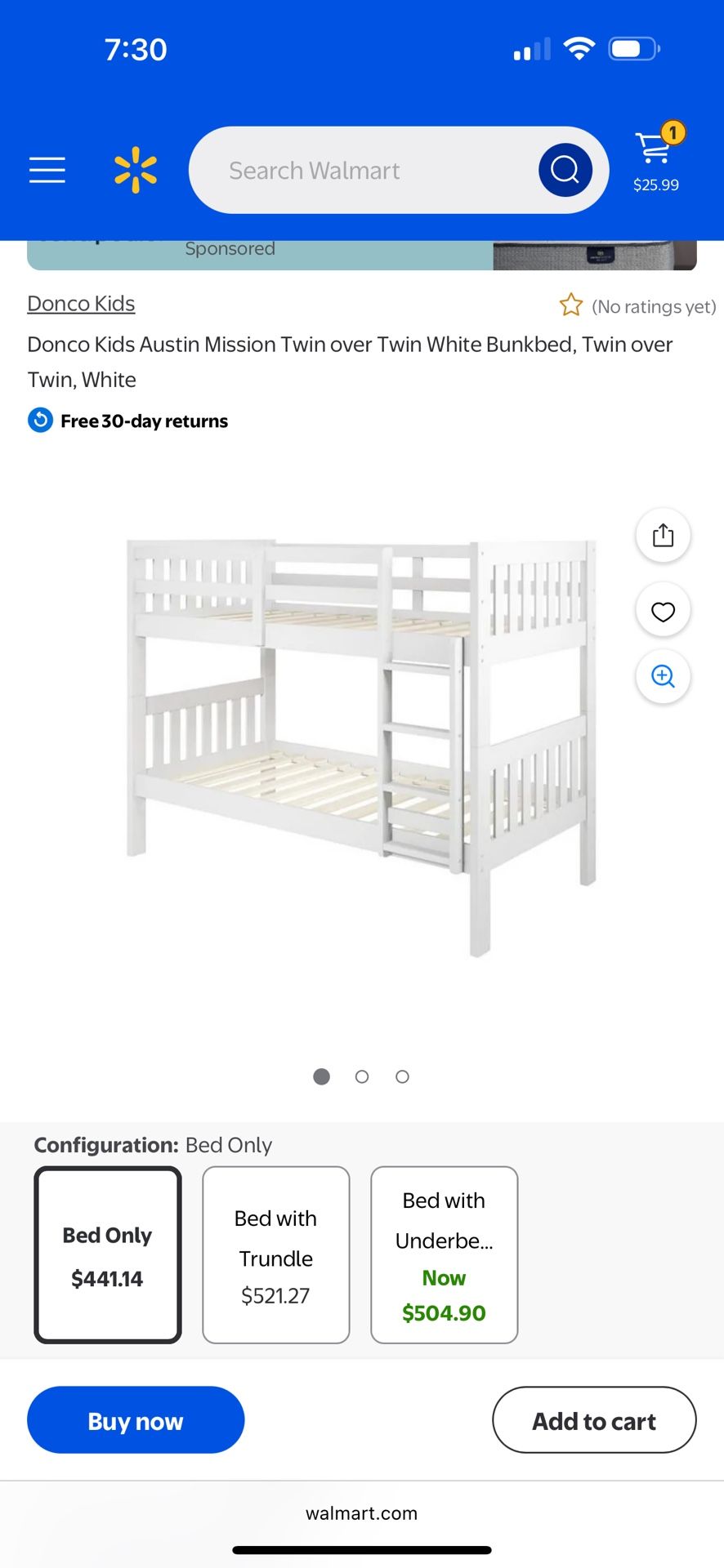This screenshot has width=724, height=1568.
Task: Tap Buy now
Action: point(136,1420)
